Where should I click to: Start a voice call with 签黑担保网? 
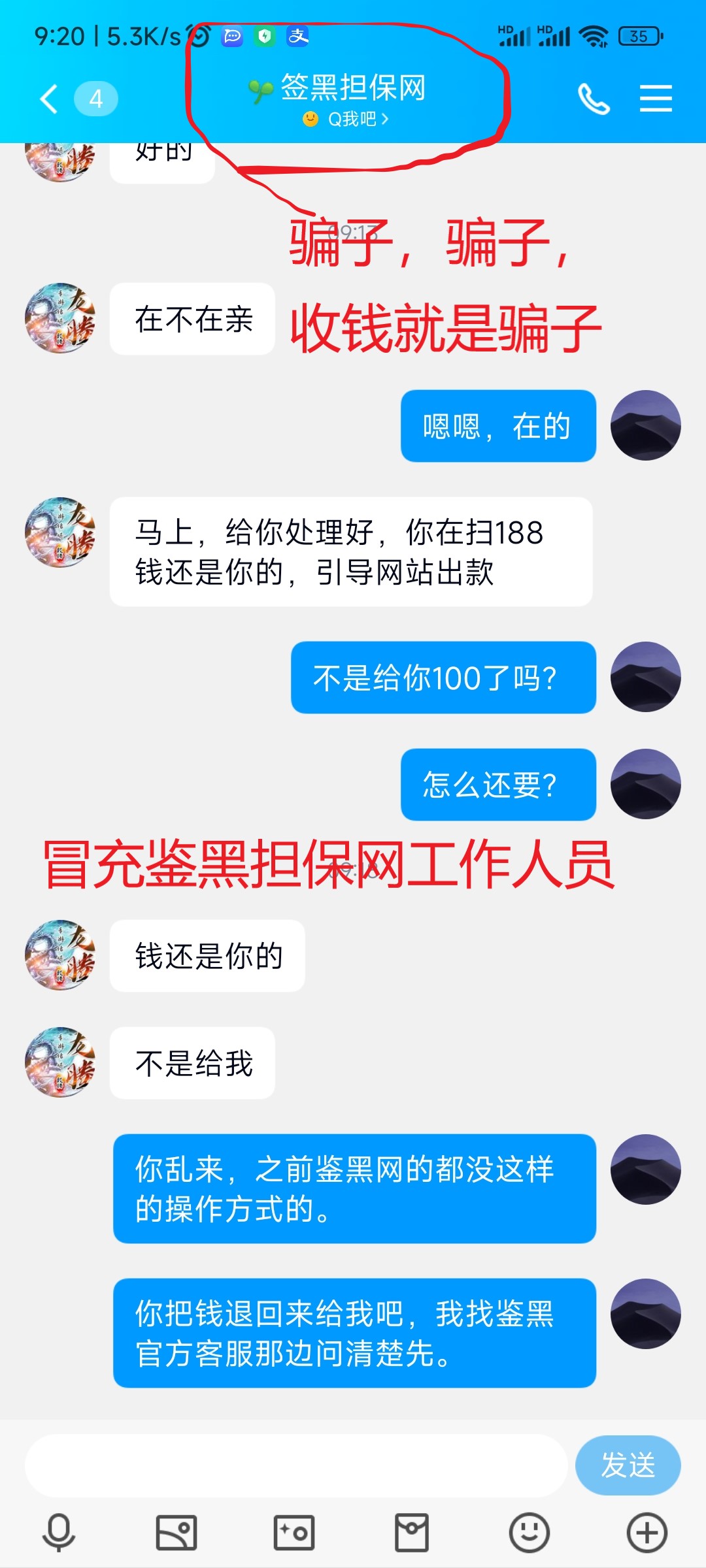coord(594,99)
